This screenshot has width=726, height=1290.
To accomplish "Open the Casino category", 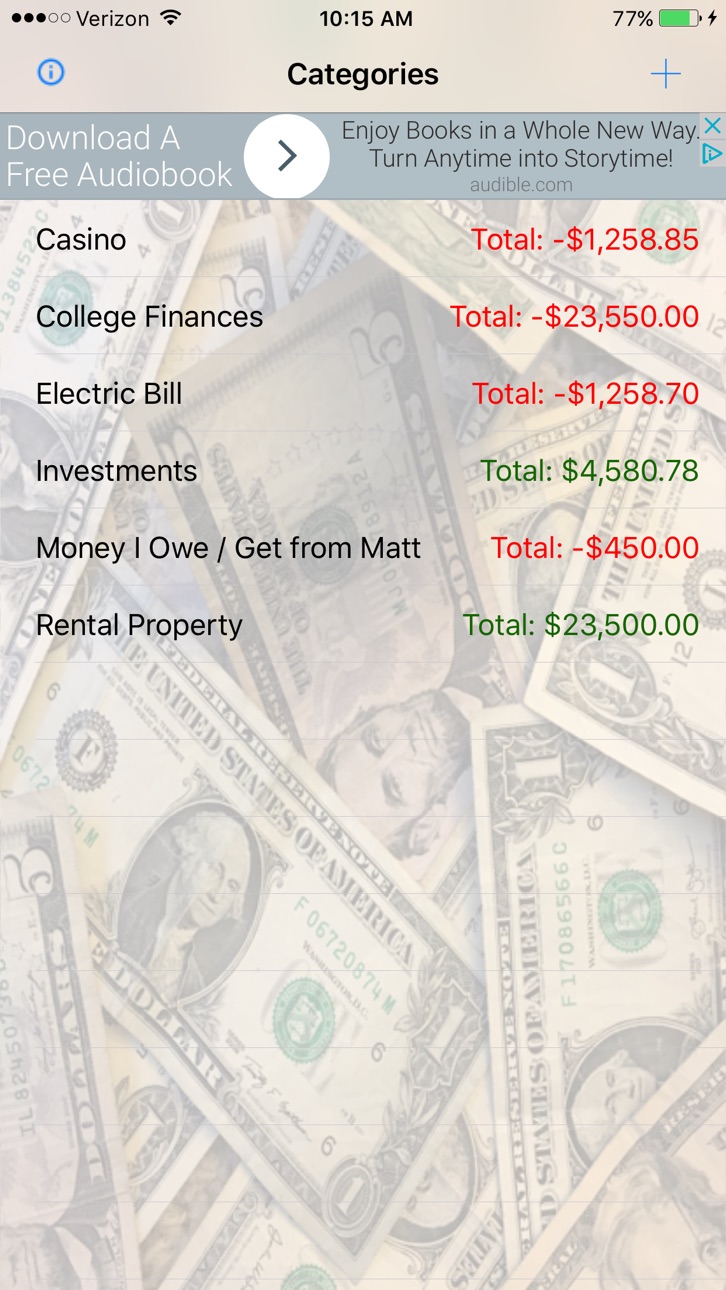I will click(x=363, y=239).
